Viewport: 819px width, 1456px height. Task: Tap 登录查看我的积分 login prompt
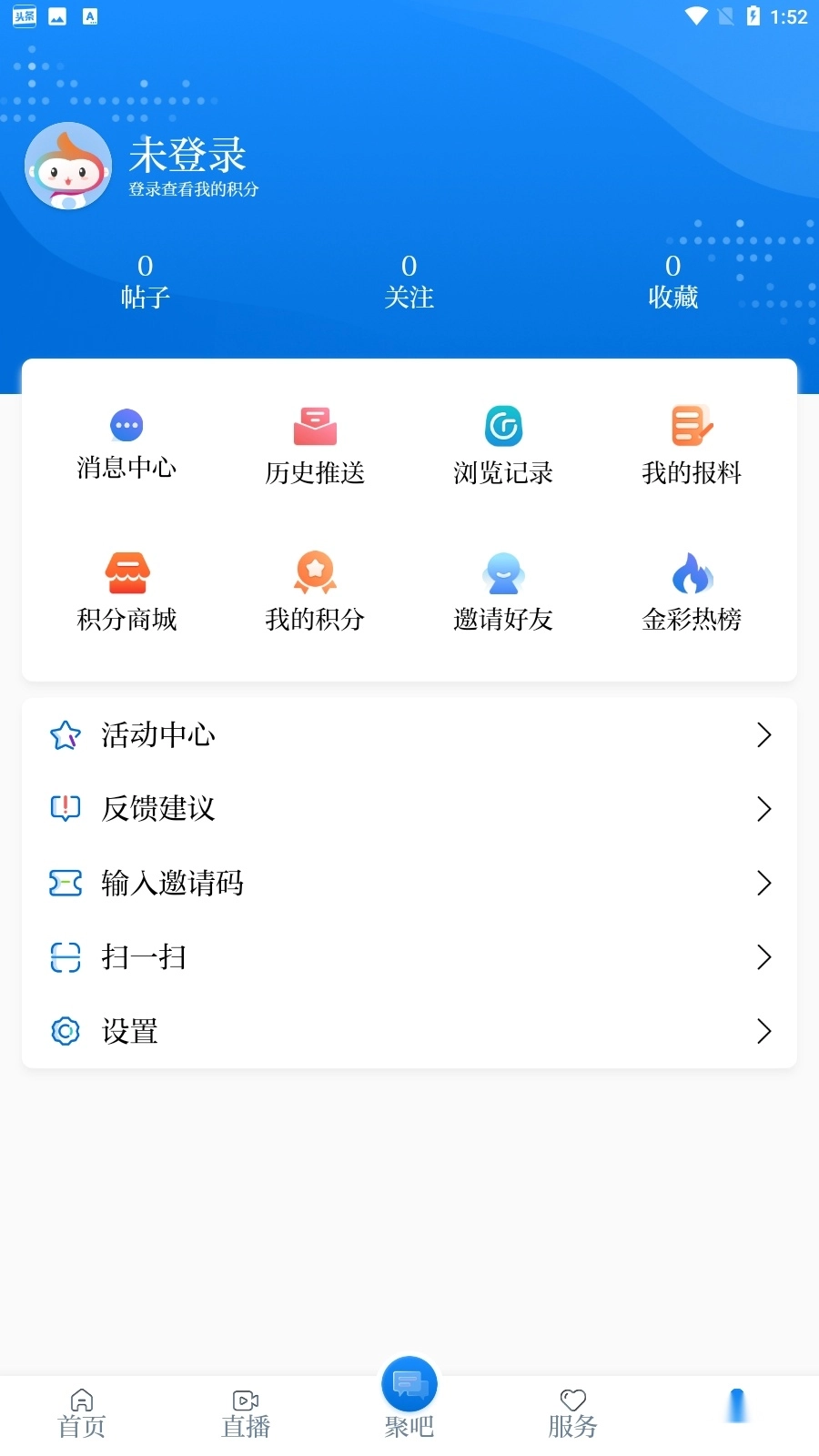pos(192,189)
